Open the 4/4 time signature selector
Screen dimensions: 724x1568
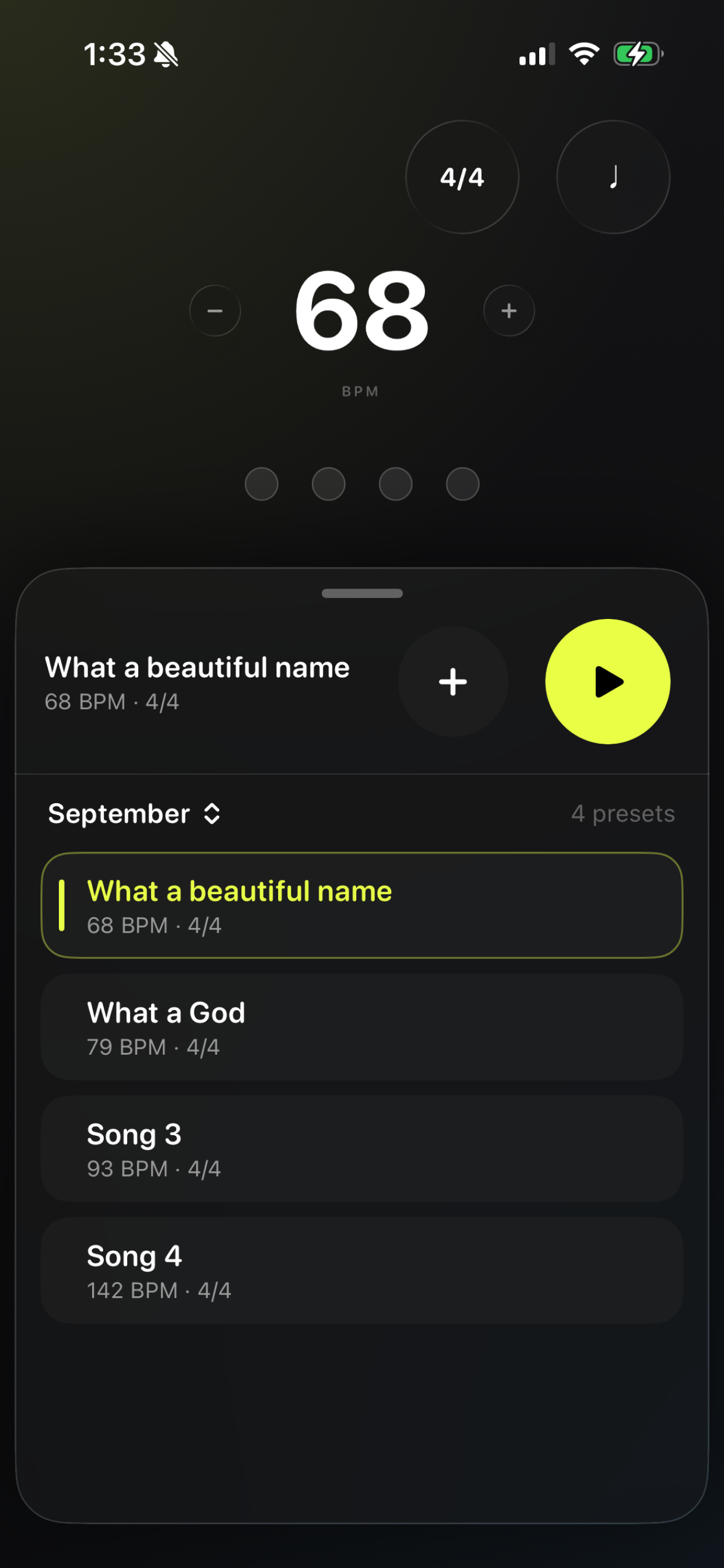462,177
